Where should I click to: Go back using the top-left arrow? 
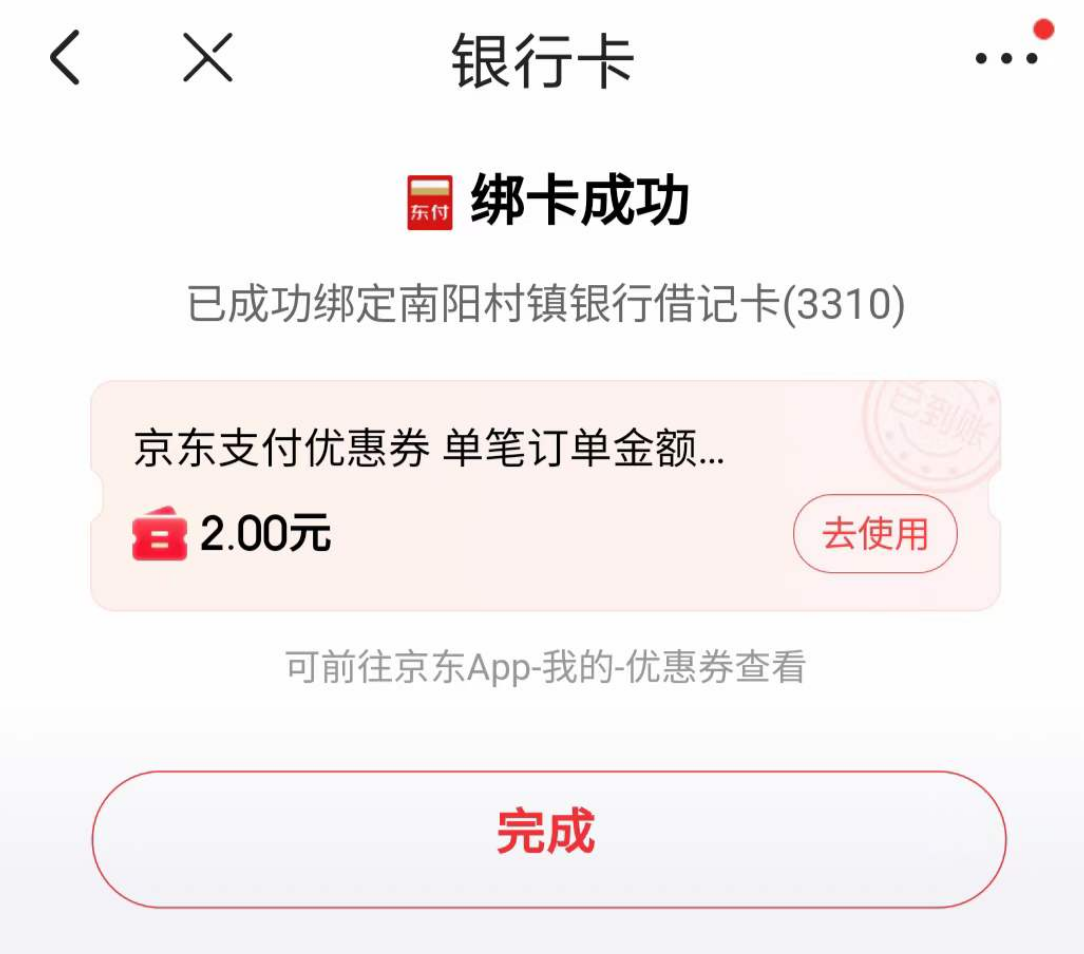[65, 58]
